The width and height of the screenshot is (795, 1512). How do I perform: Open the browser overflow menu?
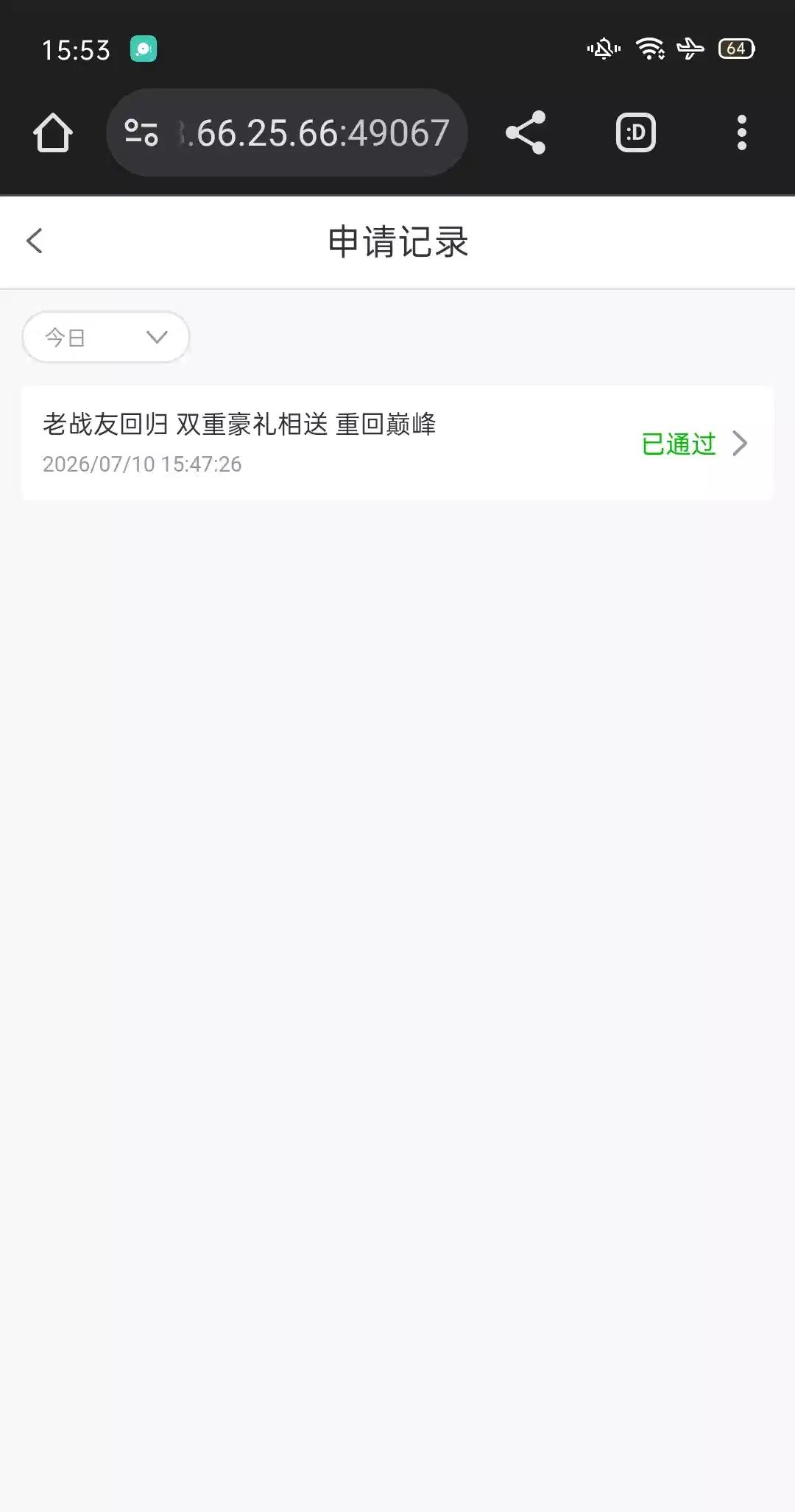742,132
